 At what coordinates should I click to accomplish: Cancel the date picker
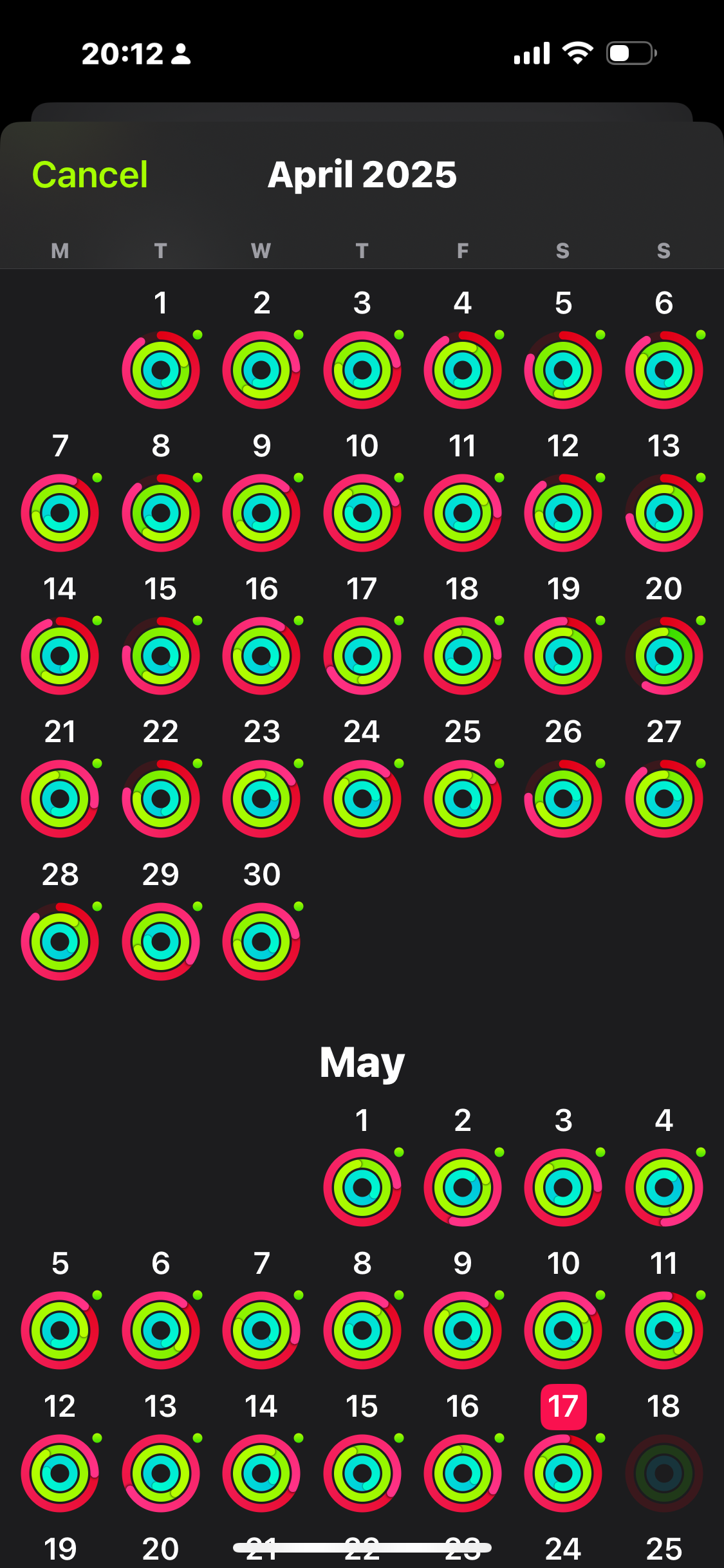point(90,174)
